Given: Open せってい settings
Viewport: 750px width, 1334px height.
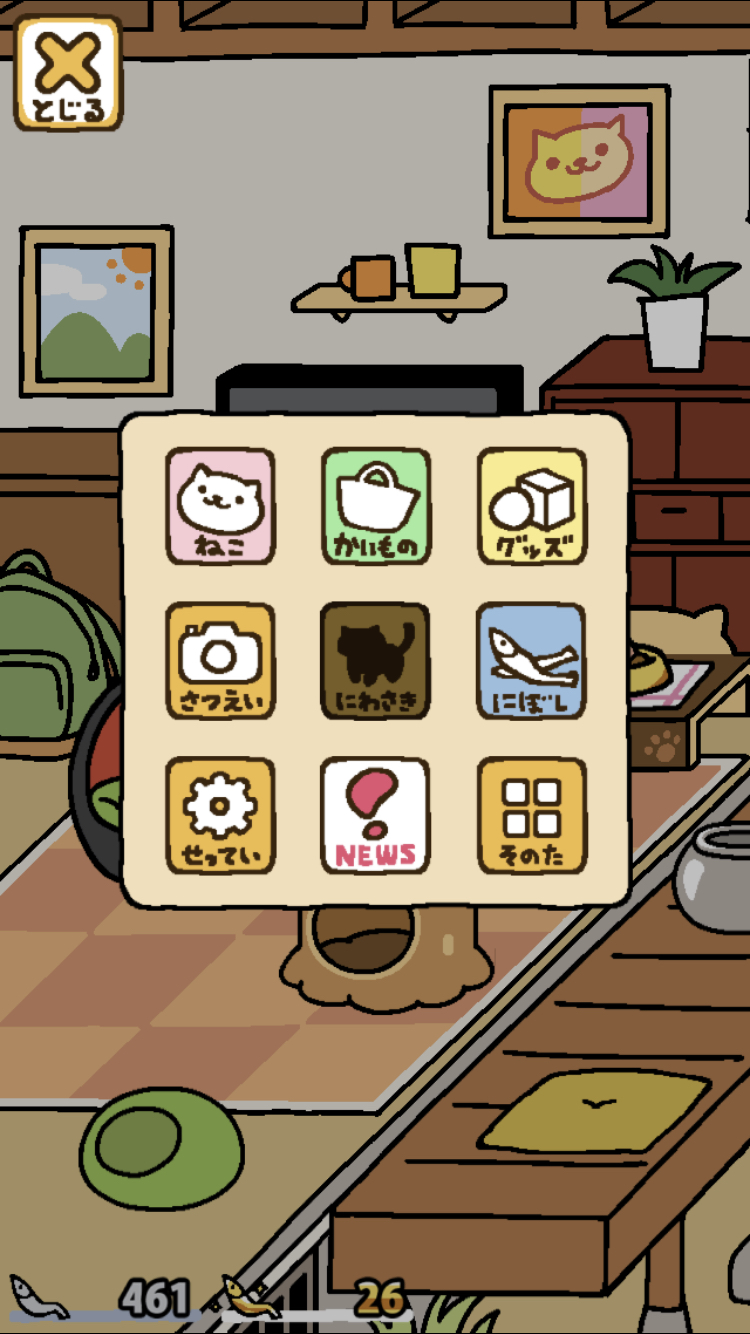Looking at the screenshot, I should (x=220, y=815).
